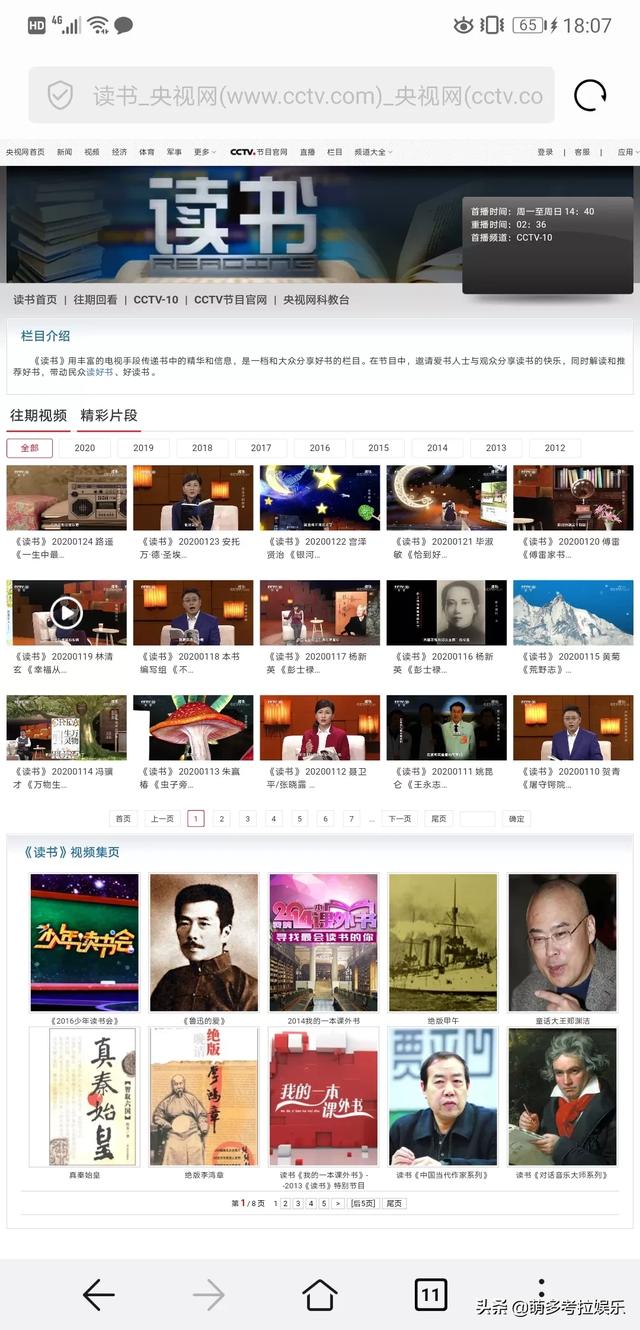Go to the browser home page
640x1330 pixels.
(x=320, y=1295)
